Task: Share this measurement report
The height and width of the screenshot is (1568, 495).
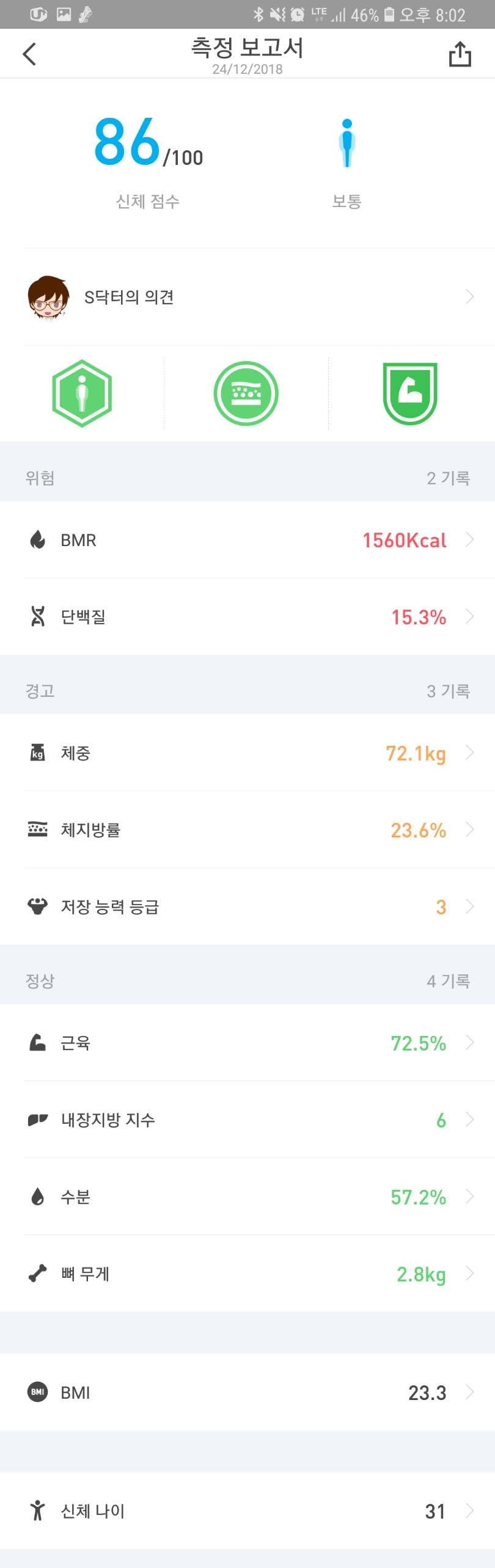Action: [460, 54]
